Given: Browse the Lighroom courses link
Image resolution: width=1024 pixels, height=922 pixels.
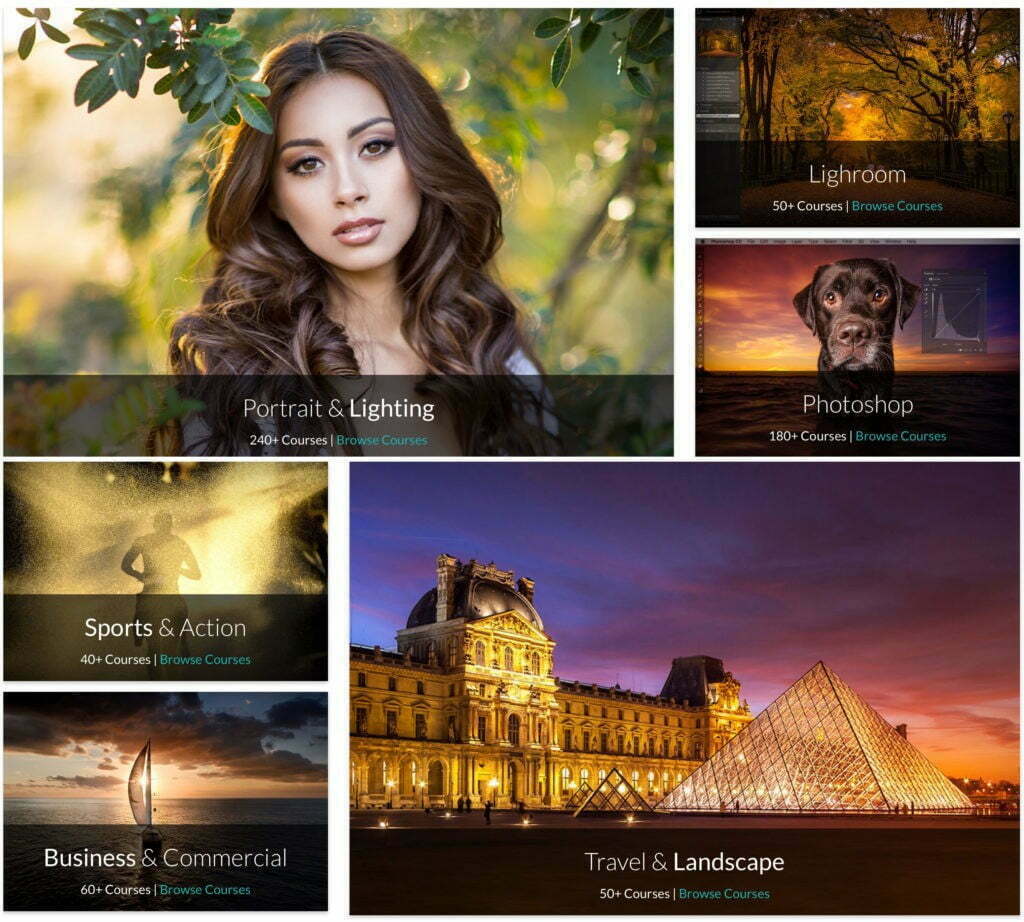Looking at the screenshot, I should 896,206.
